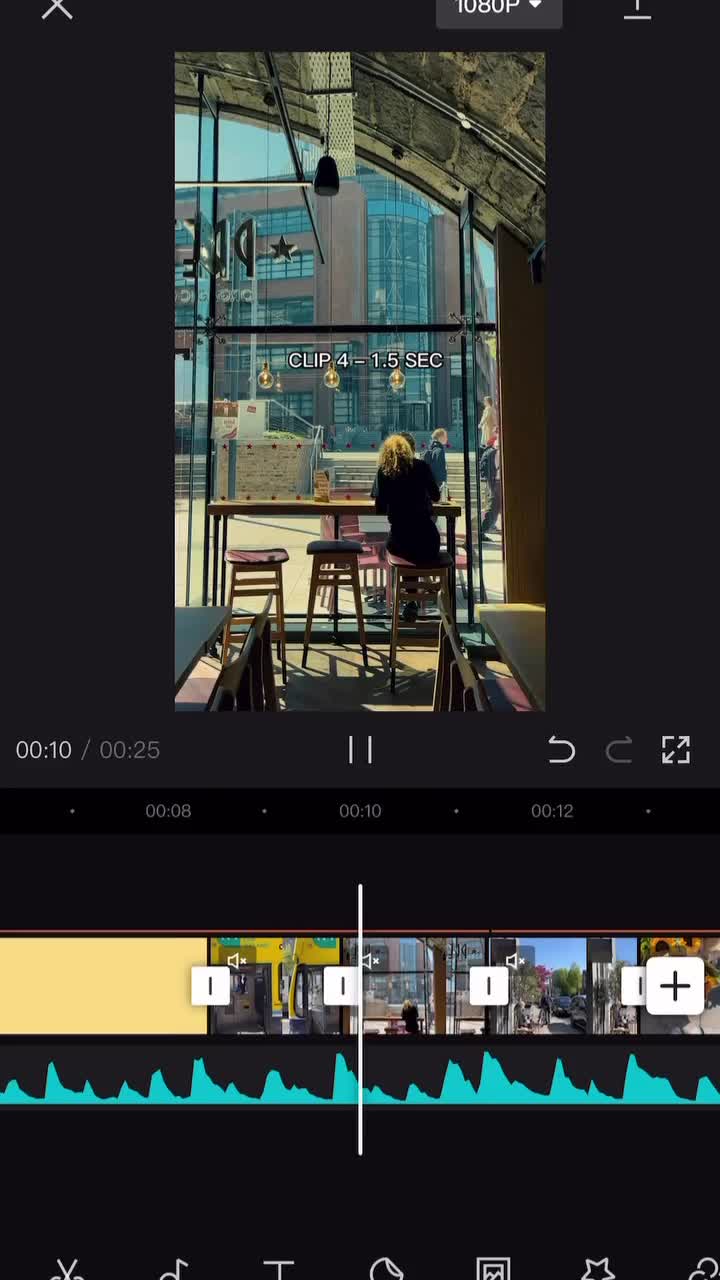Open the transition after the yellow clip
The image size is (720, 1280).
tap(210, 986)
